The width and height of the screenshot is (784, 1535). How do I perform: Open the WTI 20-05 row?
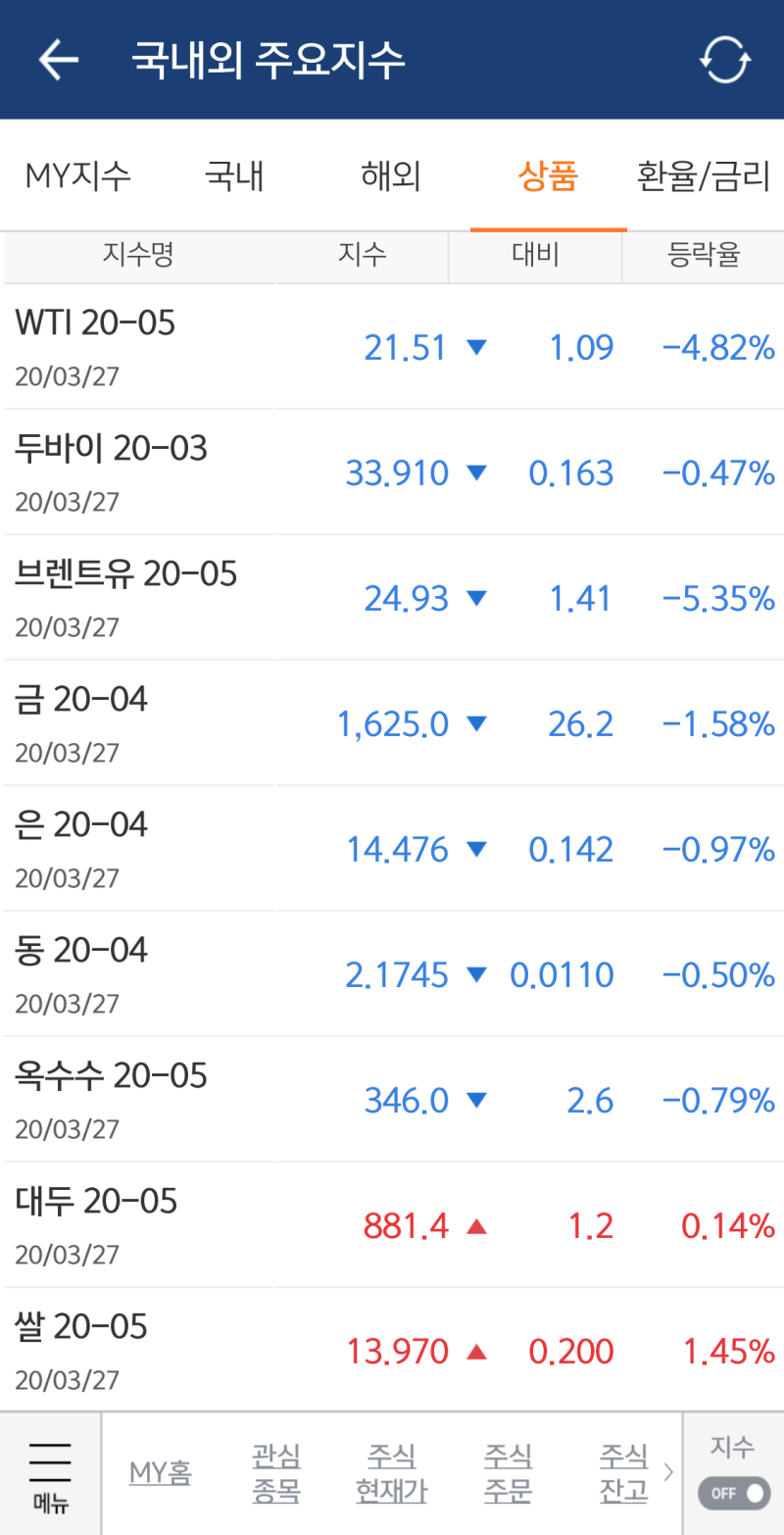[392, 347]
